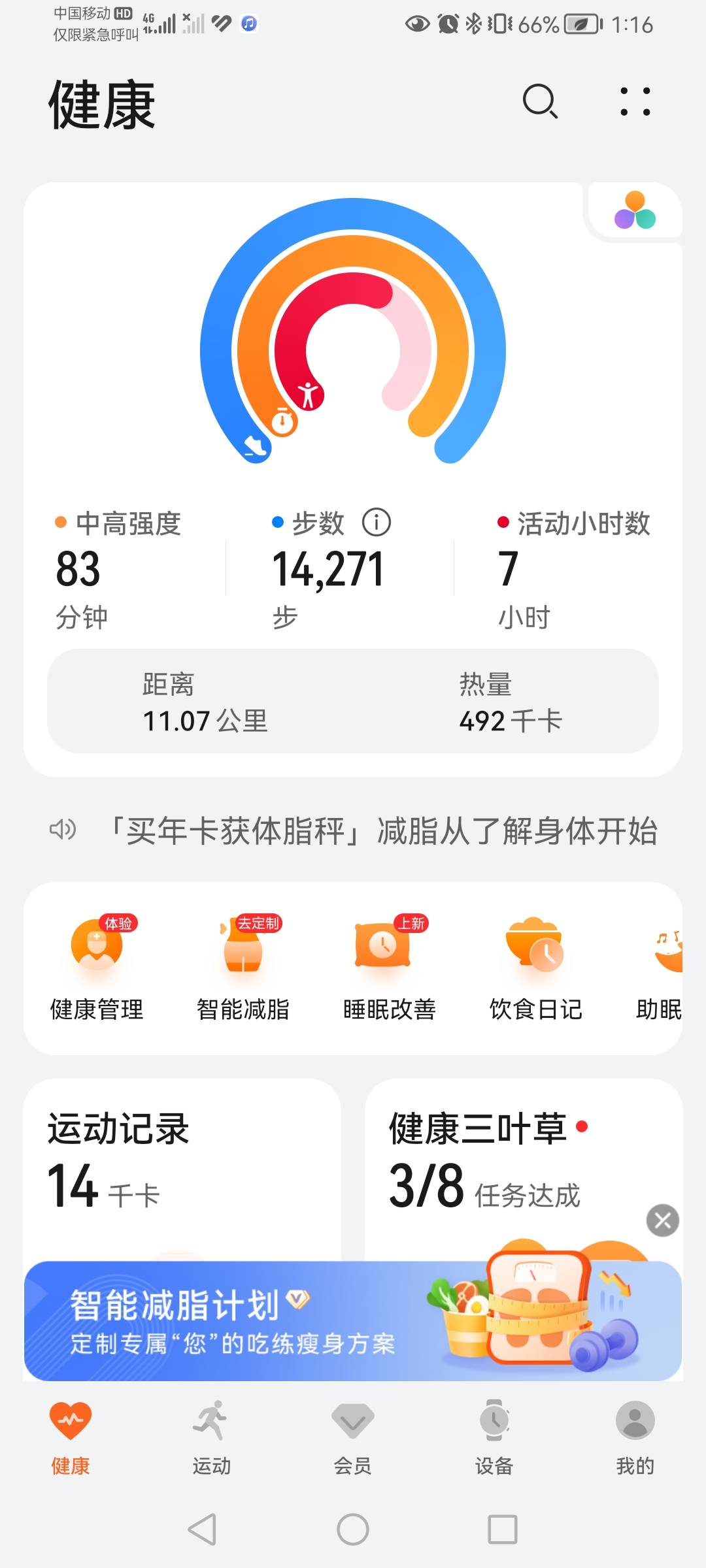This screenshot has width=706, height=1568.
Task: Tap the step count info circle icon
Action: [x=378, y=522]
